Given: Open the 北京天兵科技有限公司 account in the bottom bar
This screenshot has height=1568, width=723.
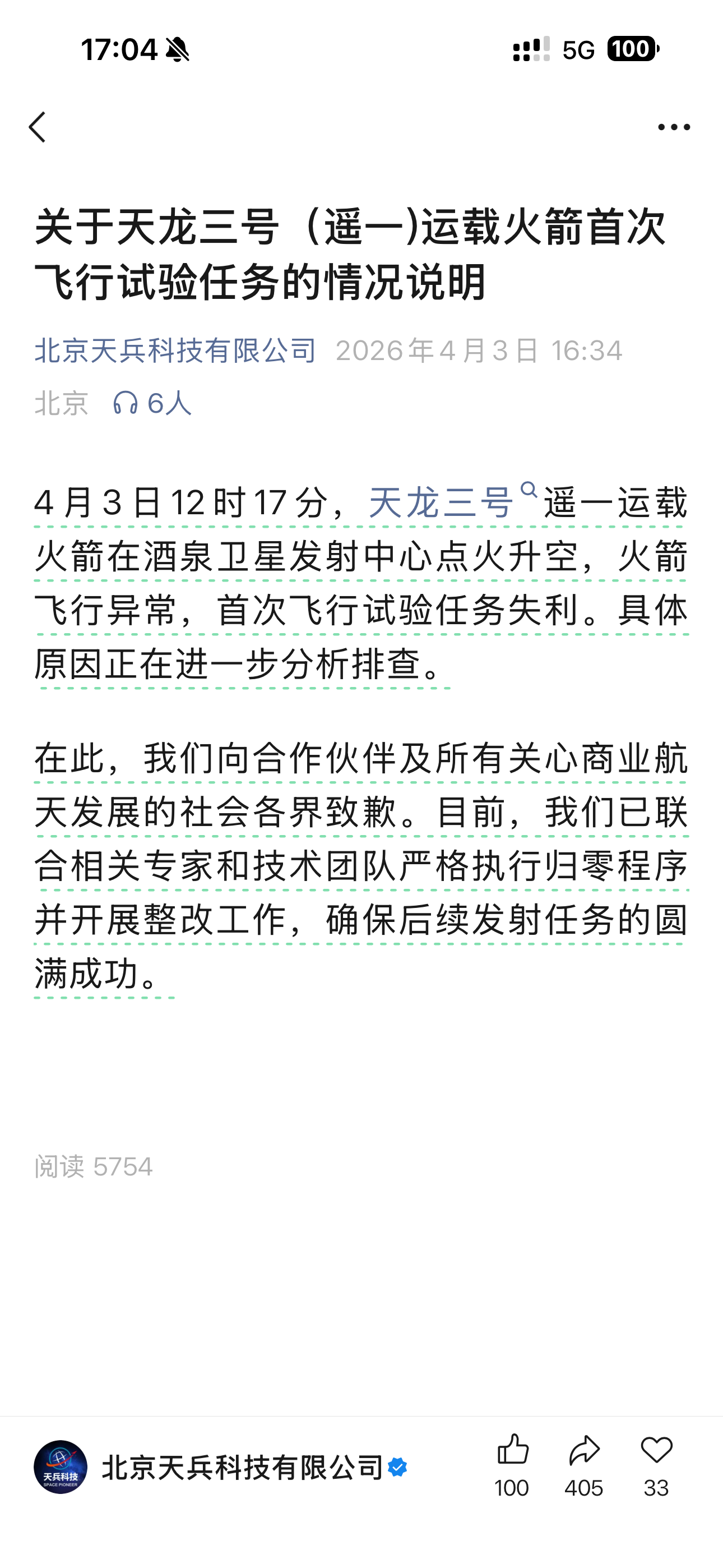Looking at the screenshot, I should click(242, 1468).
